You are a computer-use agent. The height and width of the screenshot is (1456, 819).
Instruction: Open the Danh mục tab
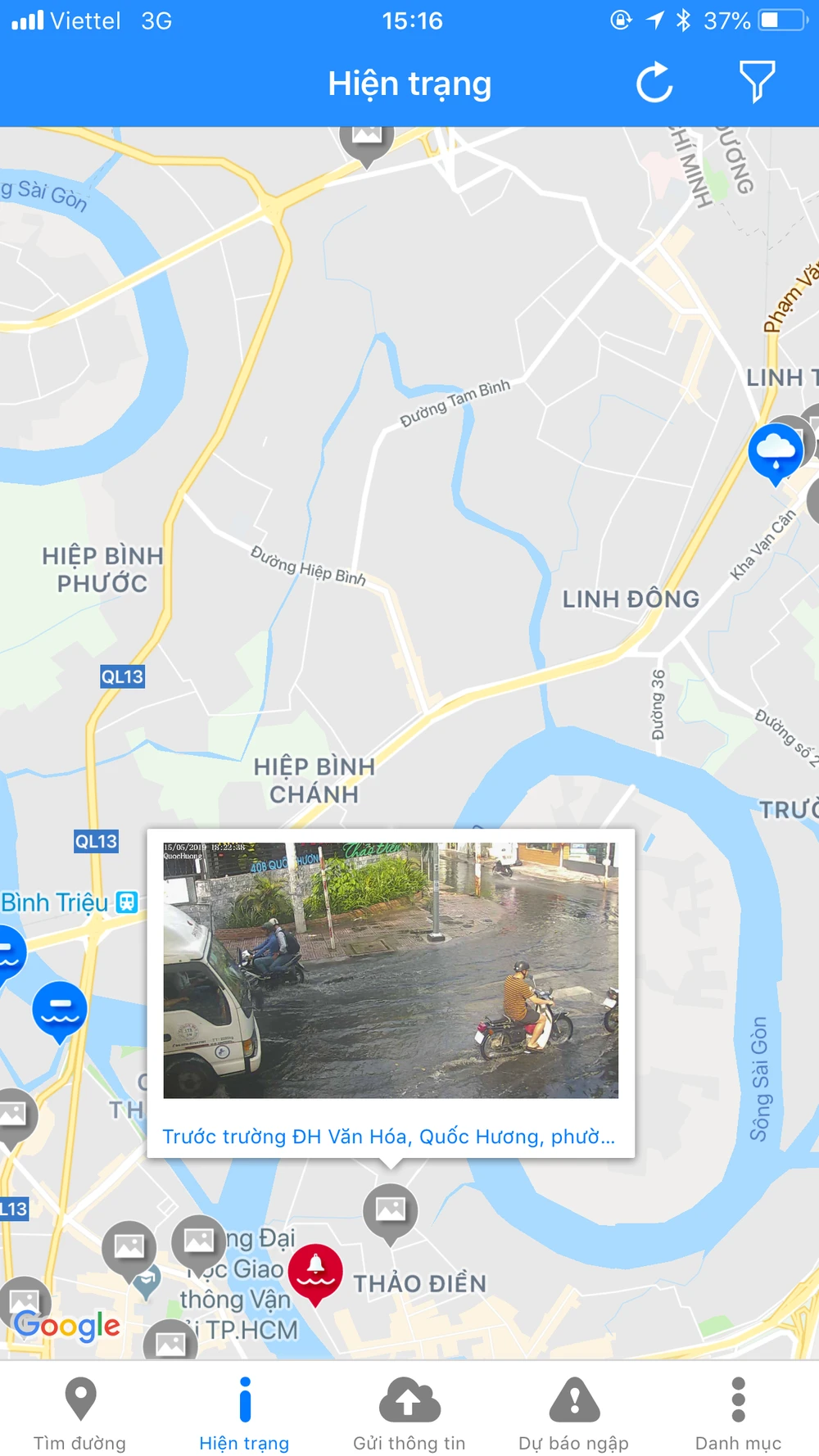click(x=738, y=1413)
